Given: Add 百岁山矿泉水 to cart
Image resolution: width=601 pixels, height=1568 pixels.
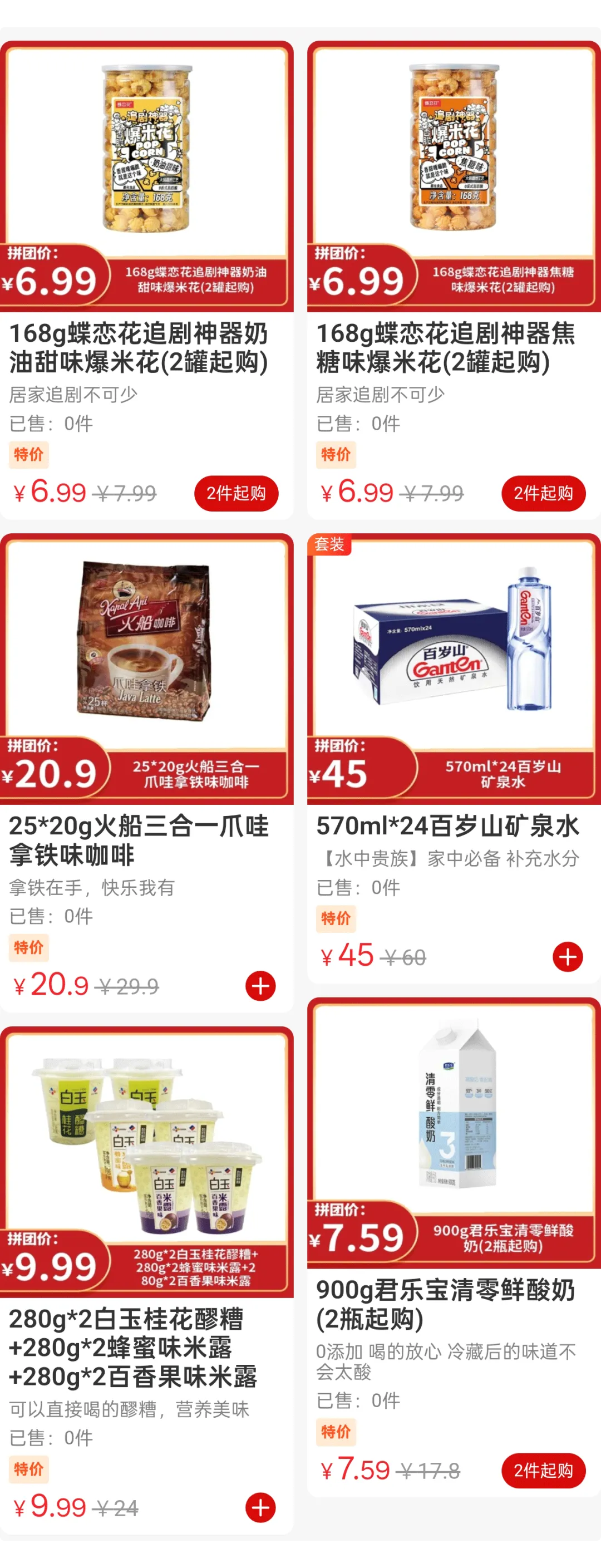Looking at the screenshot, I should pyautogui.click(x=568, y=957).
